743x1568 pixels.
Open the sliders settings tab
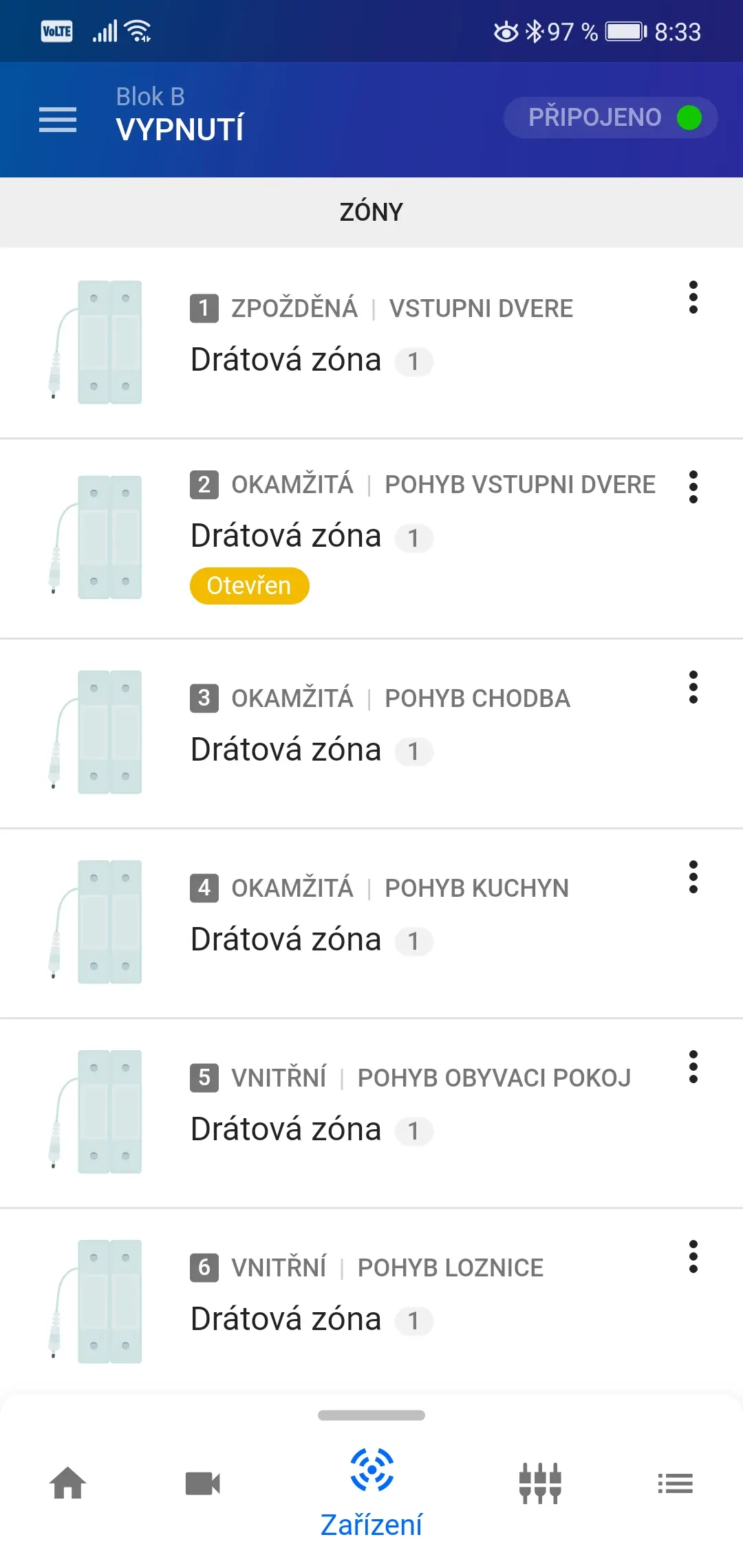540,1483
